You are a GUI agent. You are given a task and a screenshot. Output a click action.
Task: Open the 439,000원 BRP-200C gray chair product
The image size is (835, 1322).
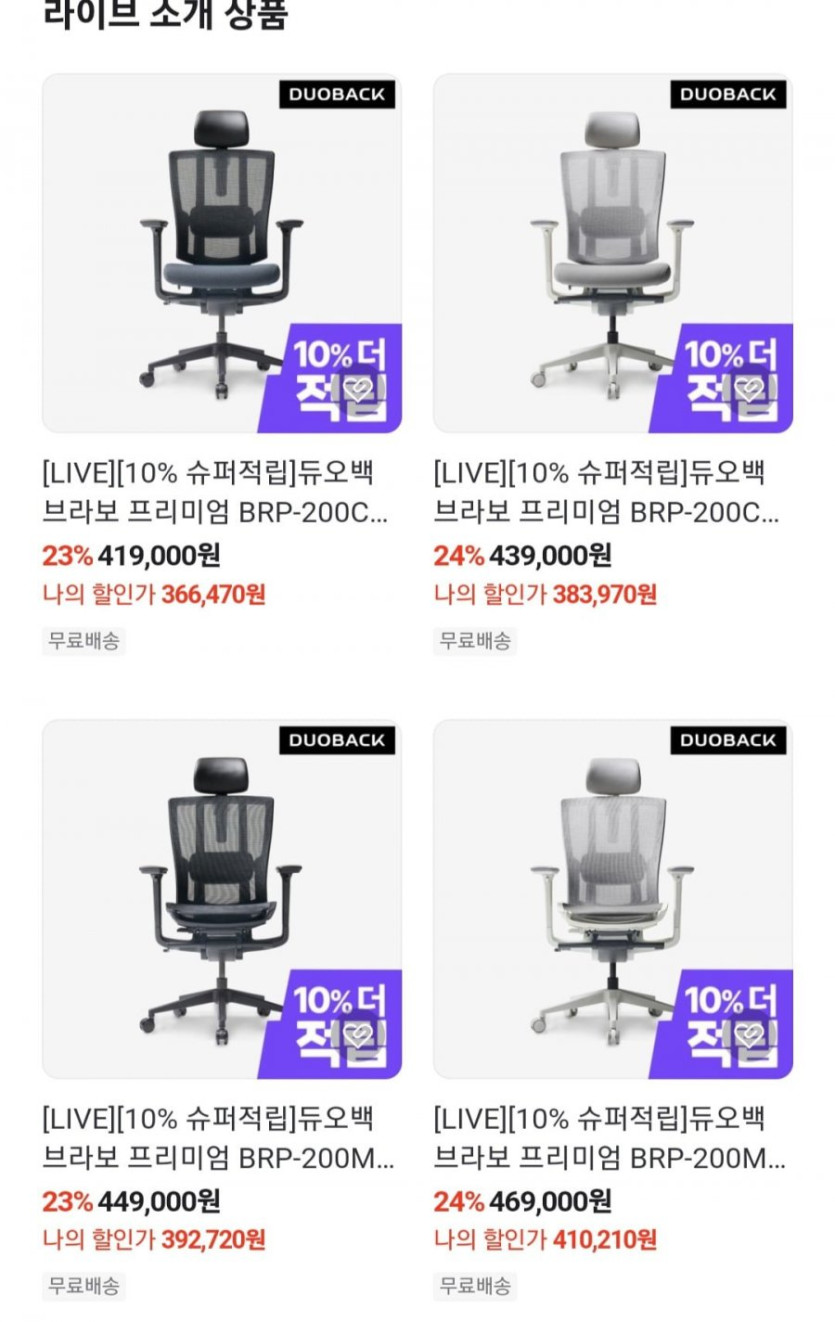click(612, 253)
